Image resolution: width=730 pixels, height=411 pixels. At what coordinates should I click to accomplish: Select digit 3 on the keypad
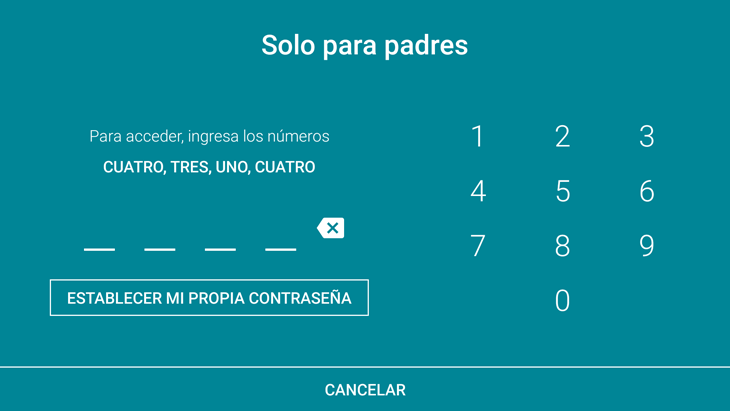click(x=646, y=137)
